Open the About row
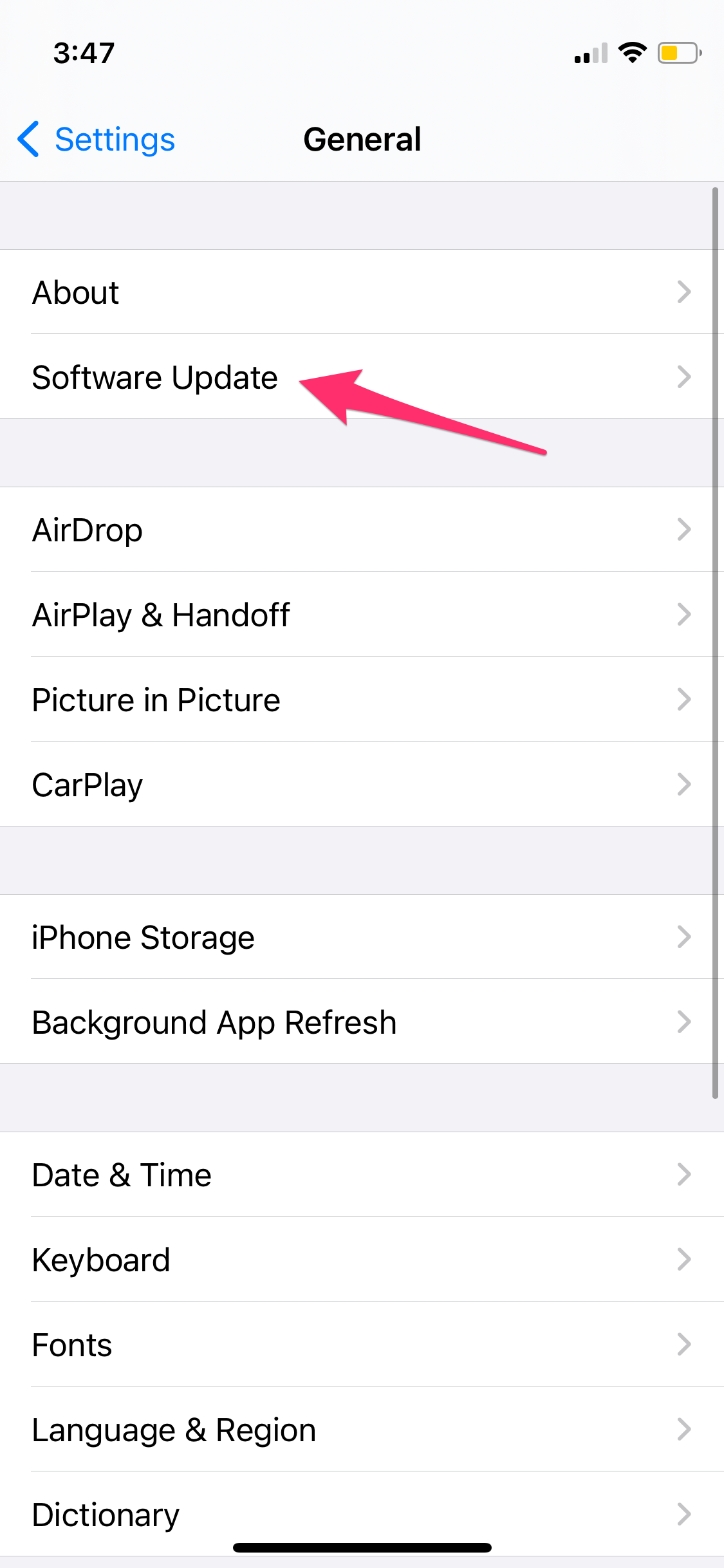Screen dimensions: 724x1568 tap(362, 292)
